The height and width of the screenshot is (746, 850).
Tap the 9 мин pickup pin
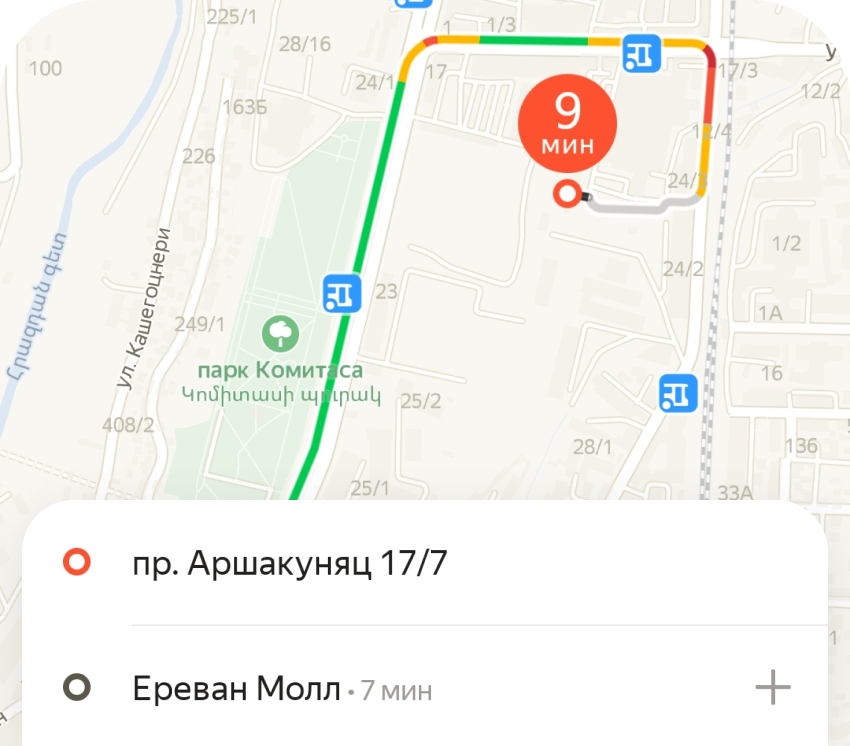[x=567, y=124]
